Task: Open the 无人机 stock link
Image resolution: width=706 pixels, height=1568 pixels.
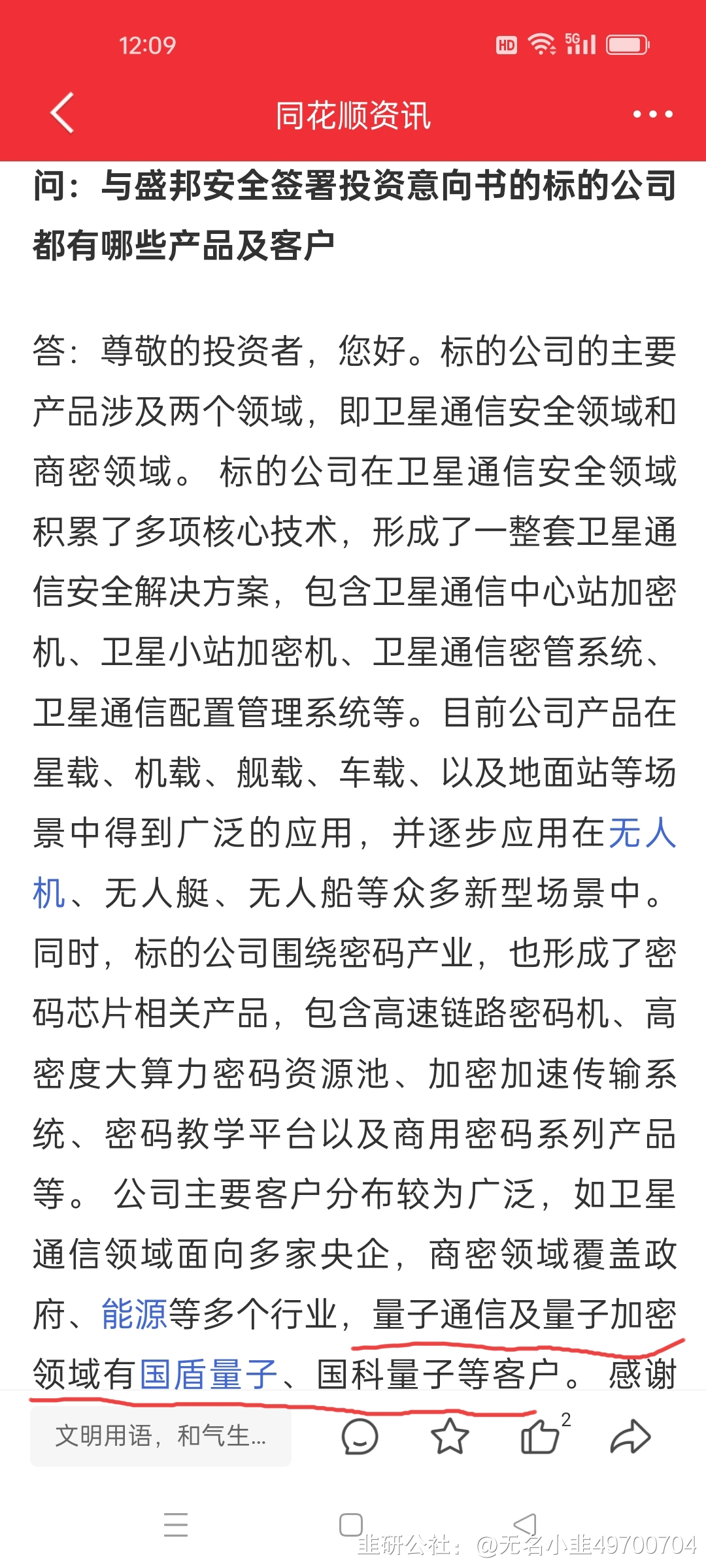Action: [x=643, y=833]
